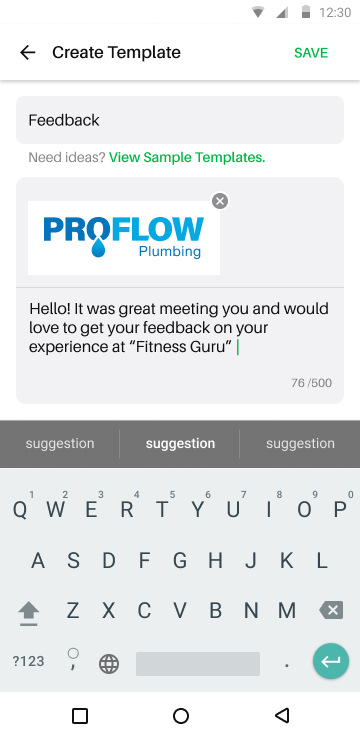Save the template
This screenshot has width=360, height=740.
pos(311,53)
